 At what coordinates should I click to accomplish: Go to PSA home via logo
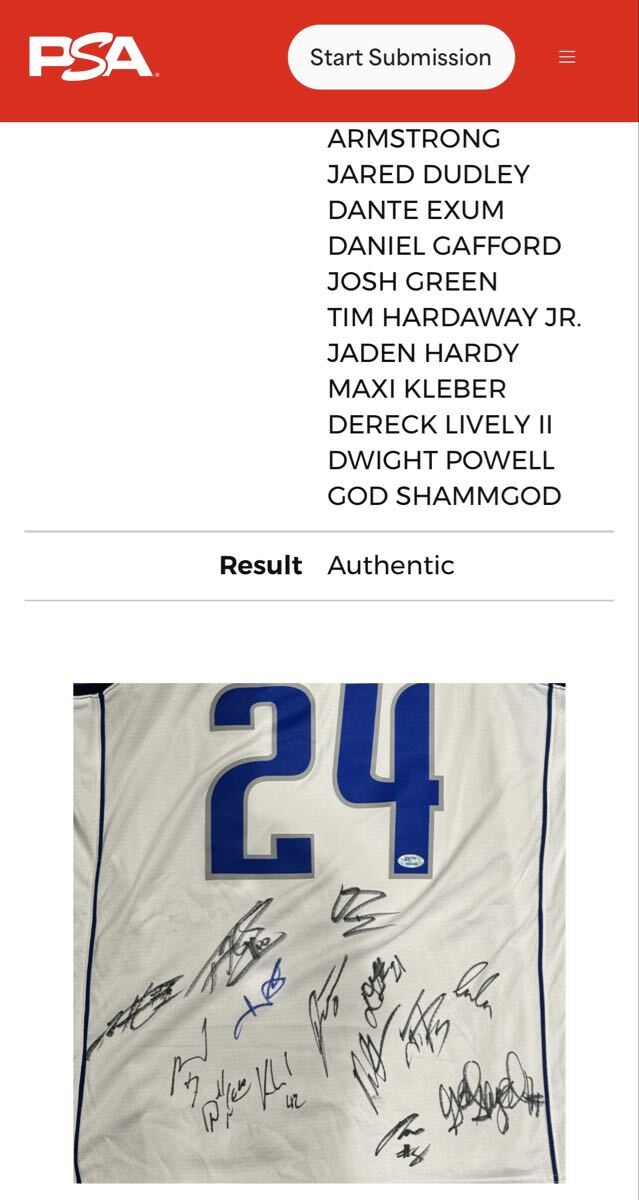pos(93,57)
